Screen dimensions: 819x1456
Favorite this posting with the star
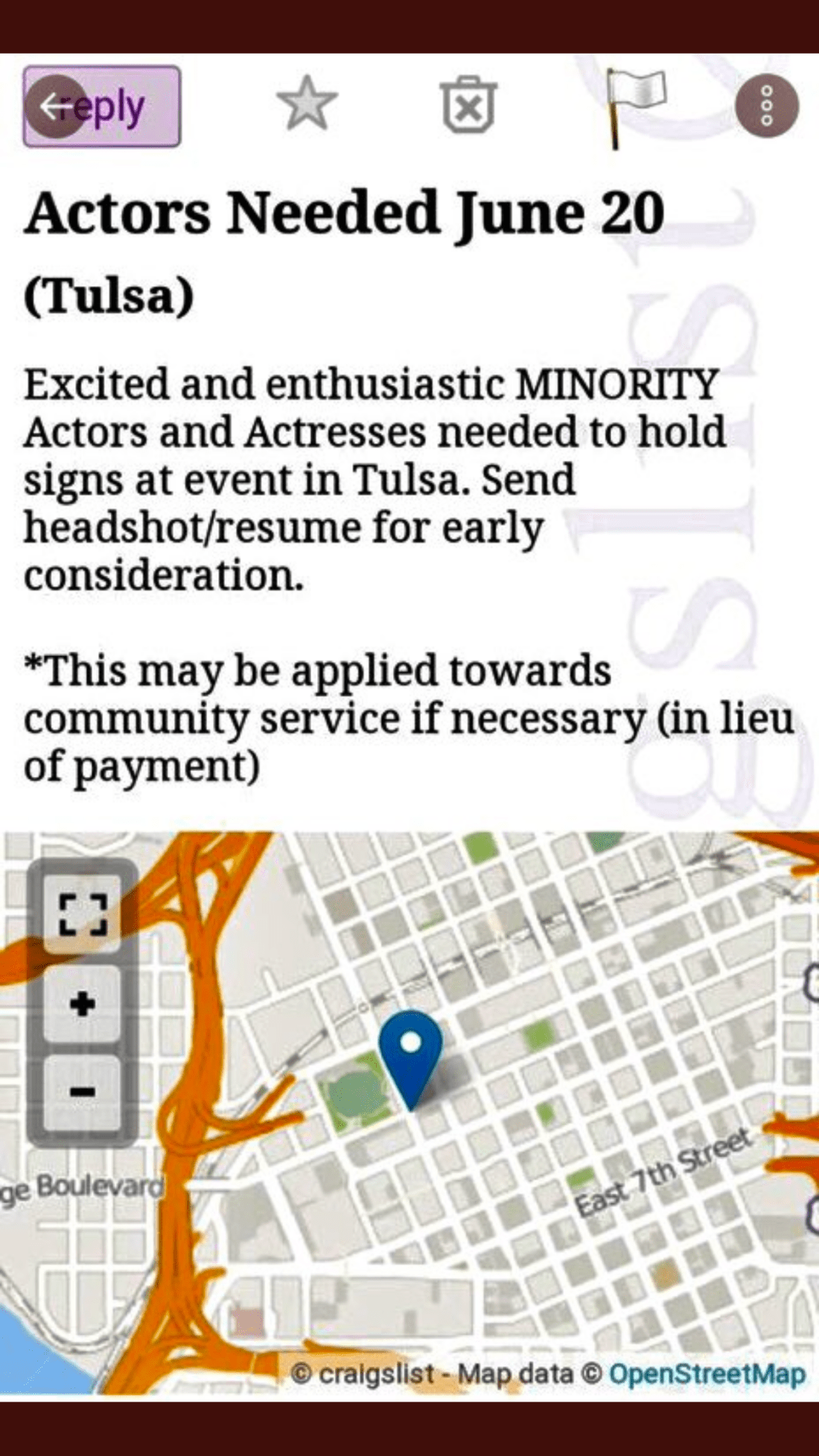point(307,105)
